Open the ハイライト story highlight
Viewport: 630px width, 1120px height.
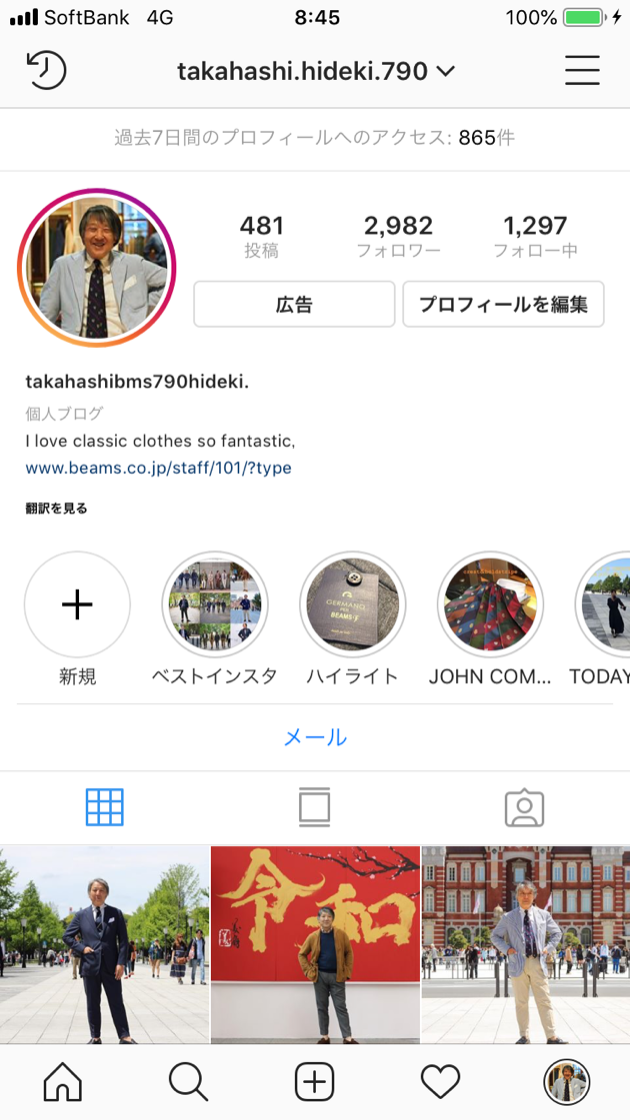click(352, 605)
